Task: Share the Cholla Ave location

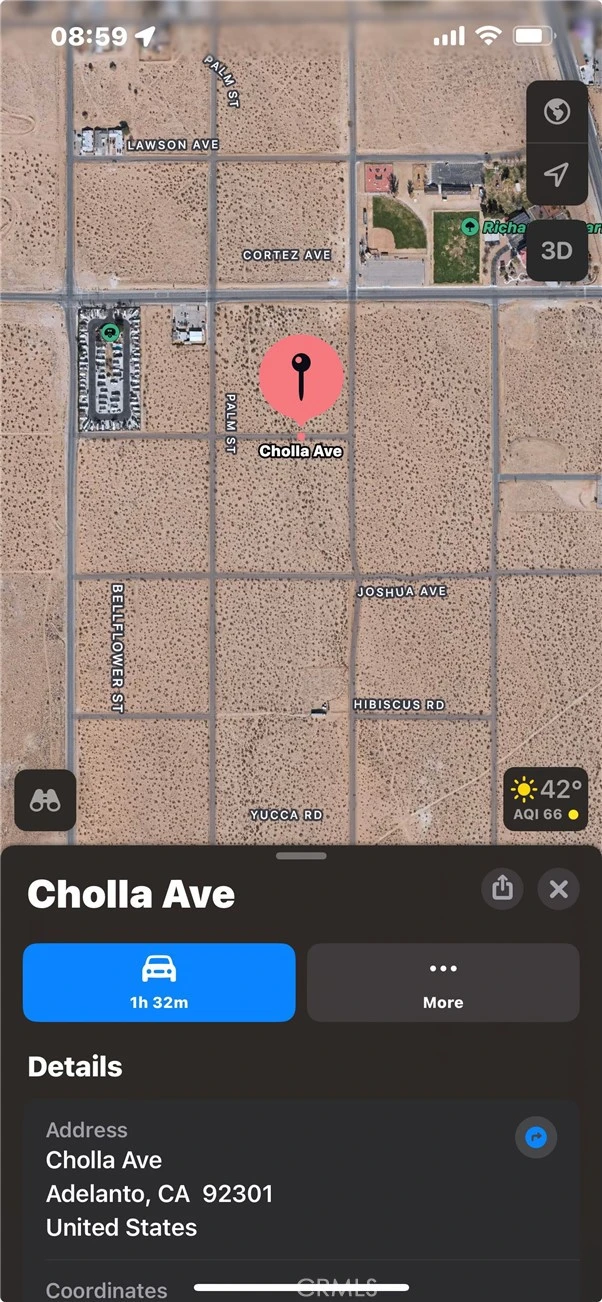Action: pyautogui.click(x=502, y=888)
